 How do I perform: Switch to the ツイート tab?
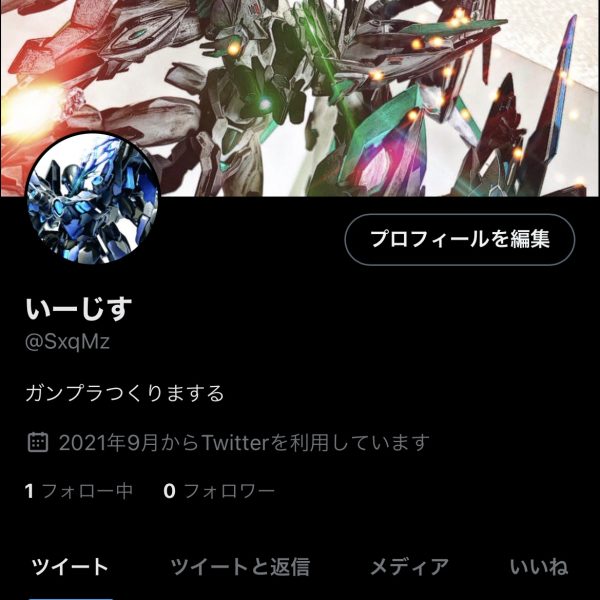coord(70,567)
